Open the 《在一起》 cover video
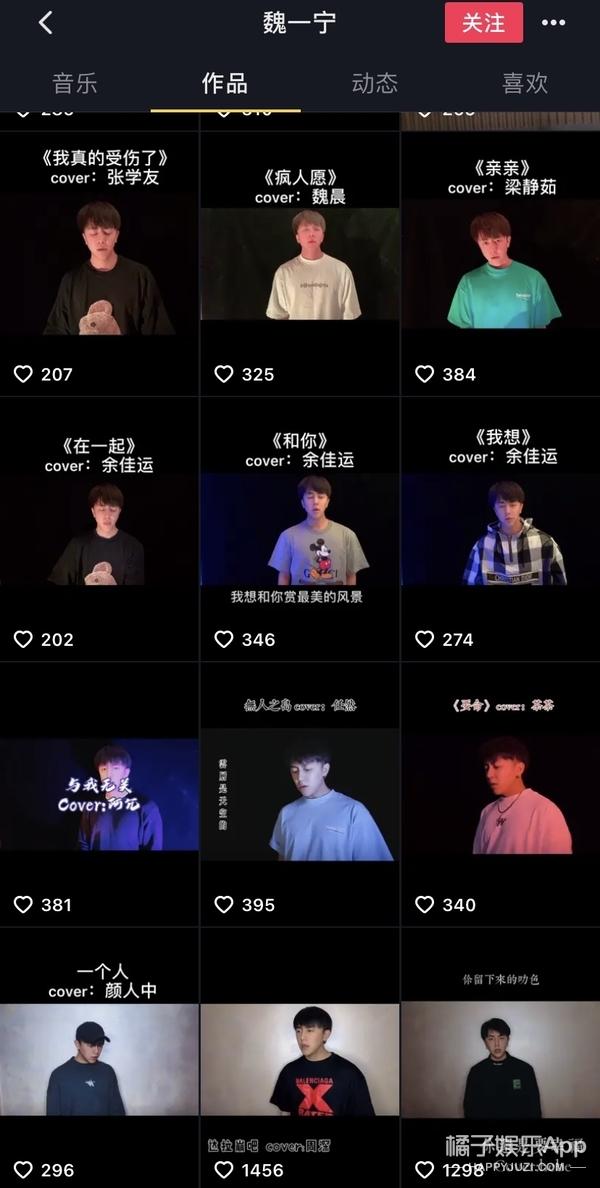 click(x=100, y=530)
